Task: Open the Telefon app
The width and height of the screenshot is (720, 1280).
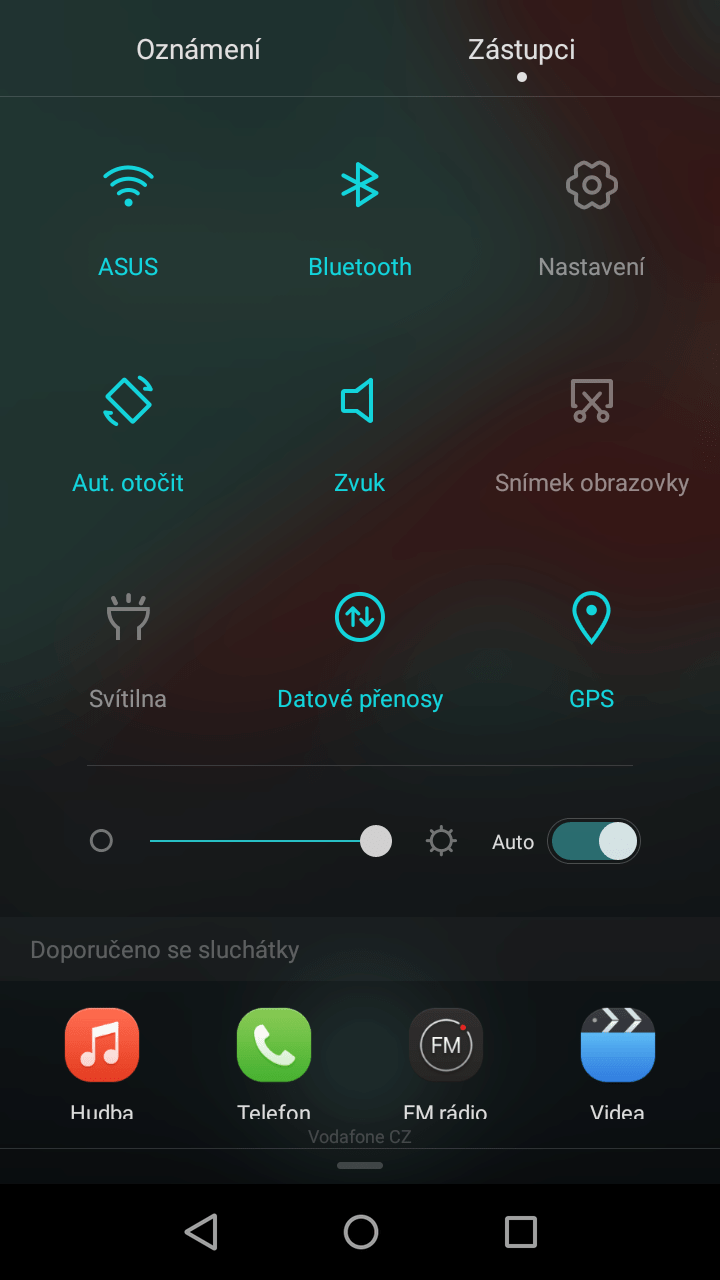Action: [x=274, y=1063]
